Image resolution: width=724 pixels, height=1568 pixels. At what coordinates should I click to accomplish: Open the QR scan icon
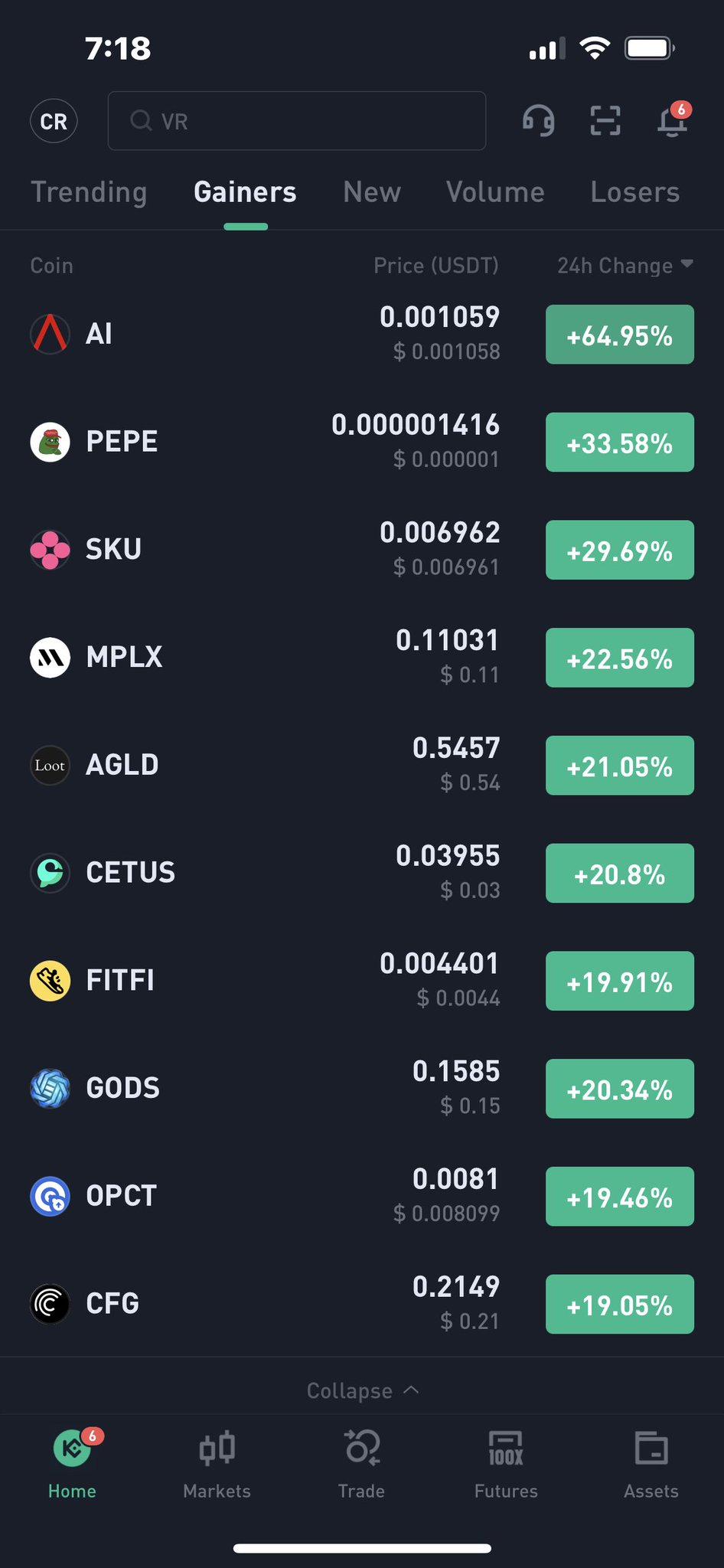coord(605,121)
